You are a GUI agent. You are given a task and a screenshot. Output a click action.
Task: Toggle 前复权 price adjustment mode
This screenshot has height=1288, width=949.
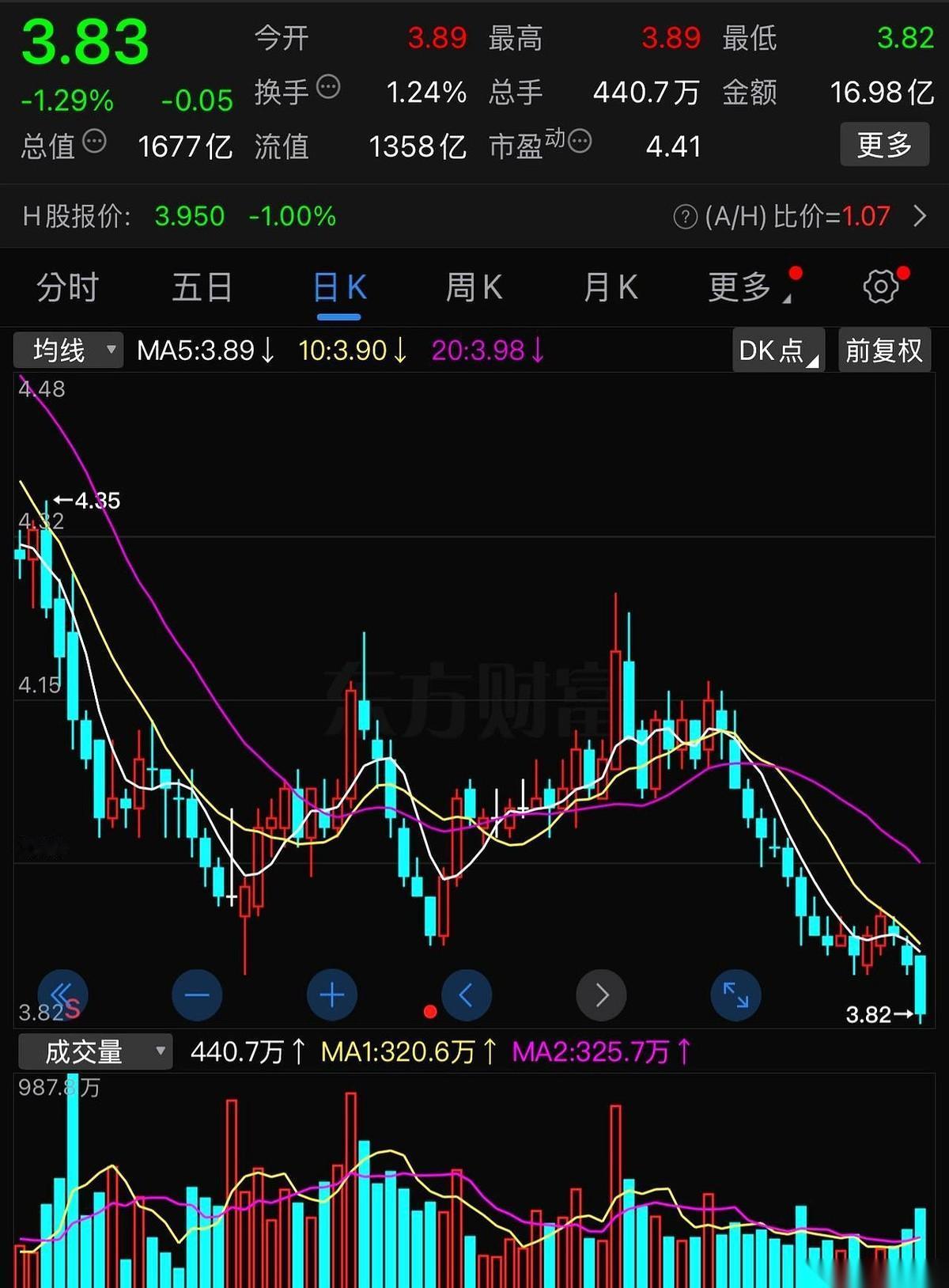point(883,350)
